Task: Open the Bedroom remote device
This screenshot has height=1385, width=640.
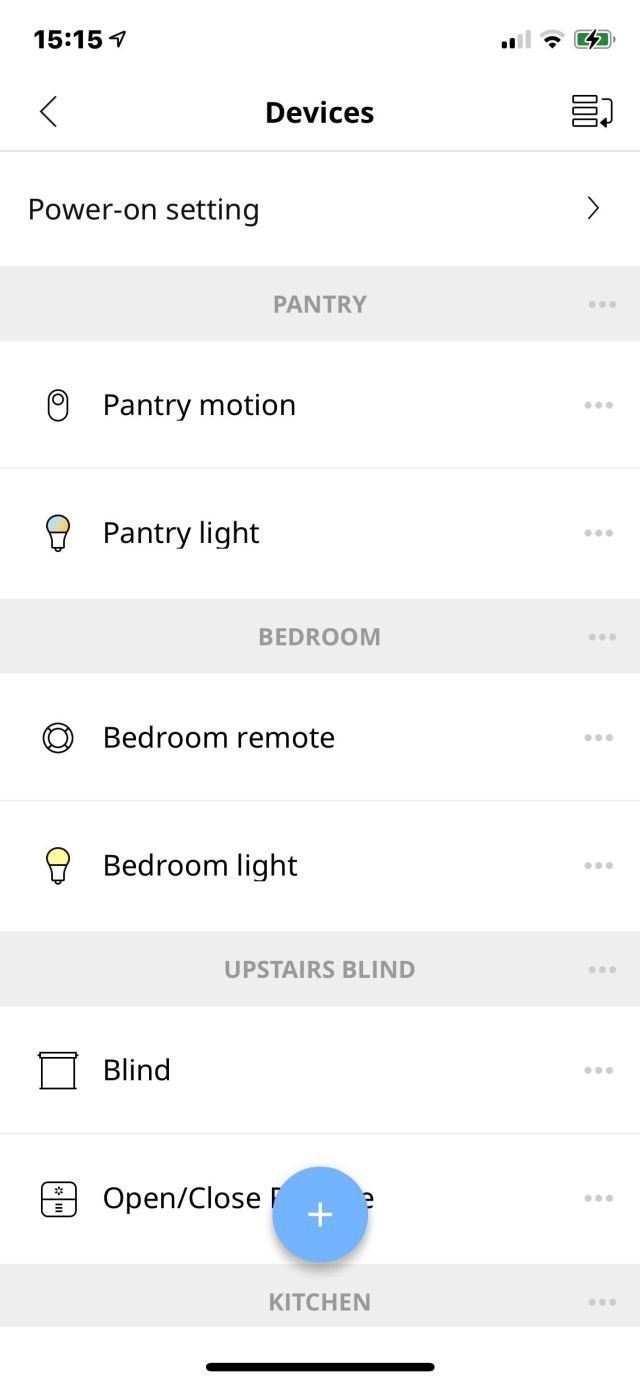Action: tap(320, 737)
